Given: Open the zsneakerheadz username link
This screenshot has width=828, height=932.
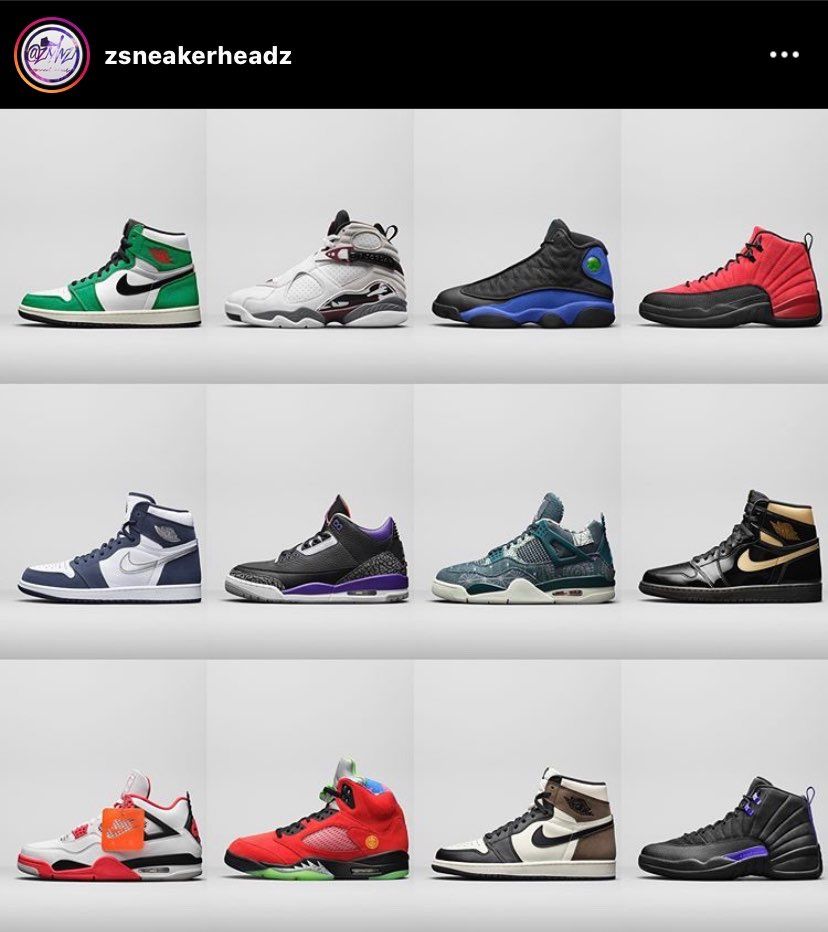Looking at the screenshot, I should pyautogui.click(x=197, y=55).
